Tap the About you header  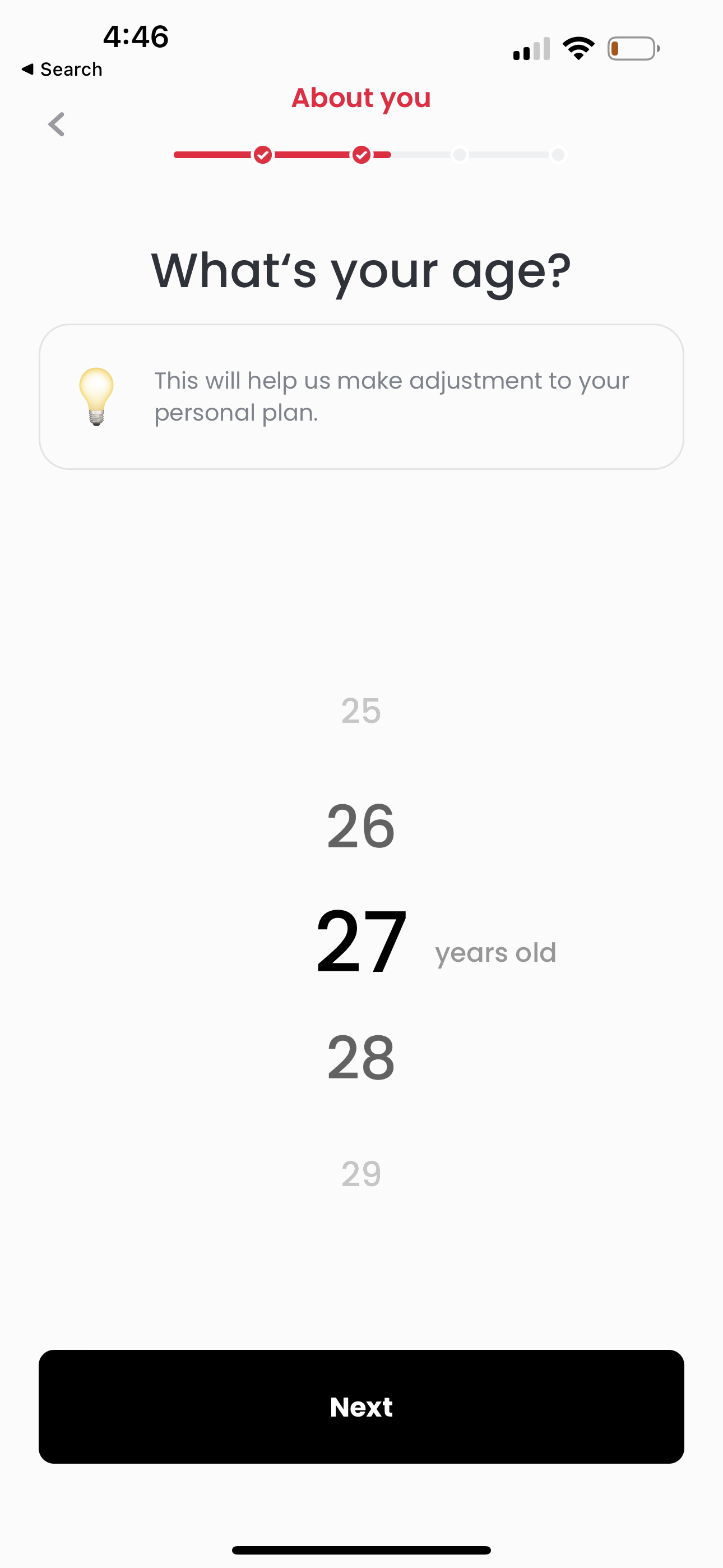pyautogui.click(x=361, y=98)
